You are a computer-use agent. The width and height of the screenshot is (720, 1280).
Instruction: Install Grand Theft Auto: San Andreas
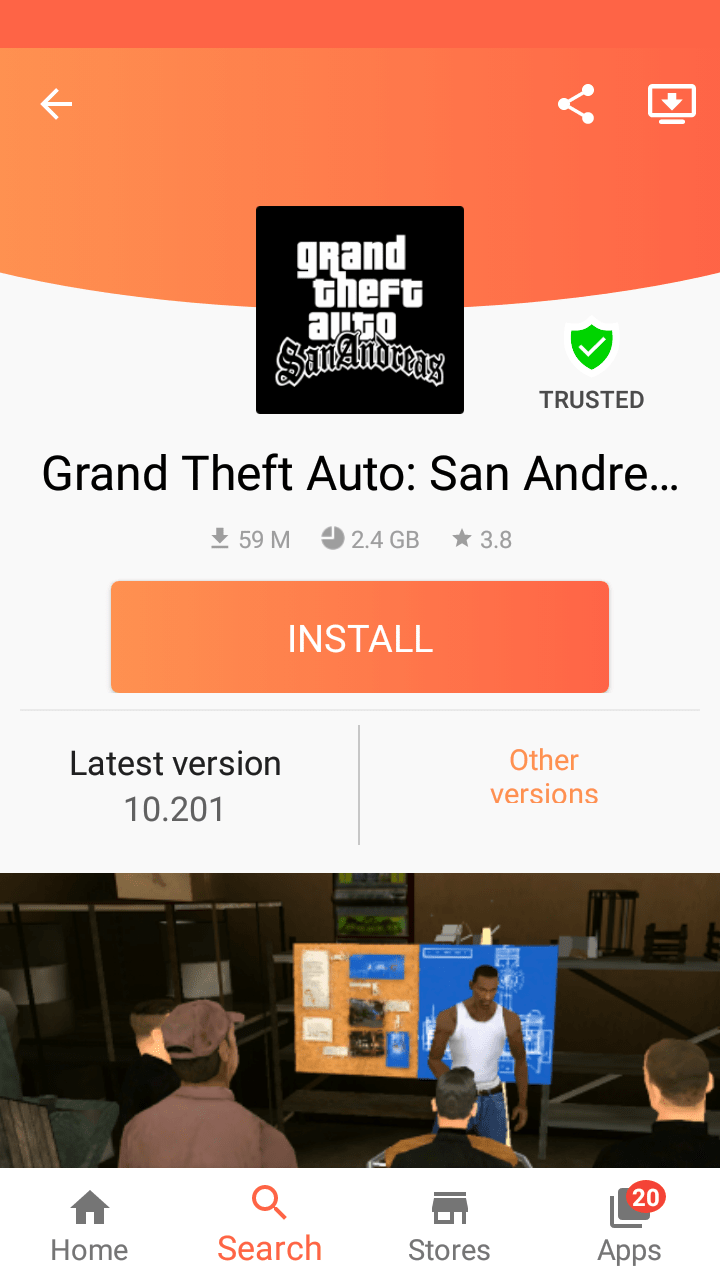[x=360, y=637]
